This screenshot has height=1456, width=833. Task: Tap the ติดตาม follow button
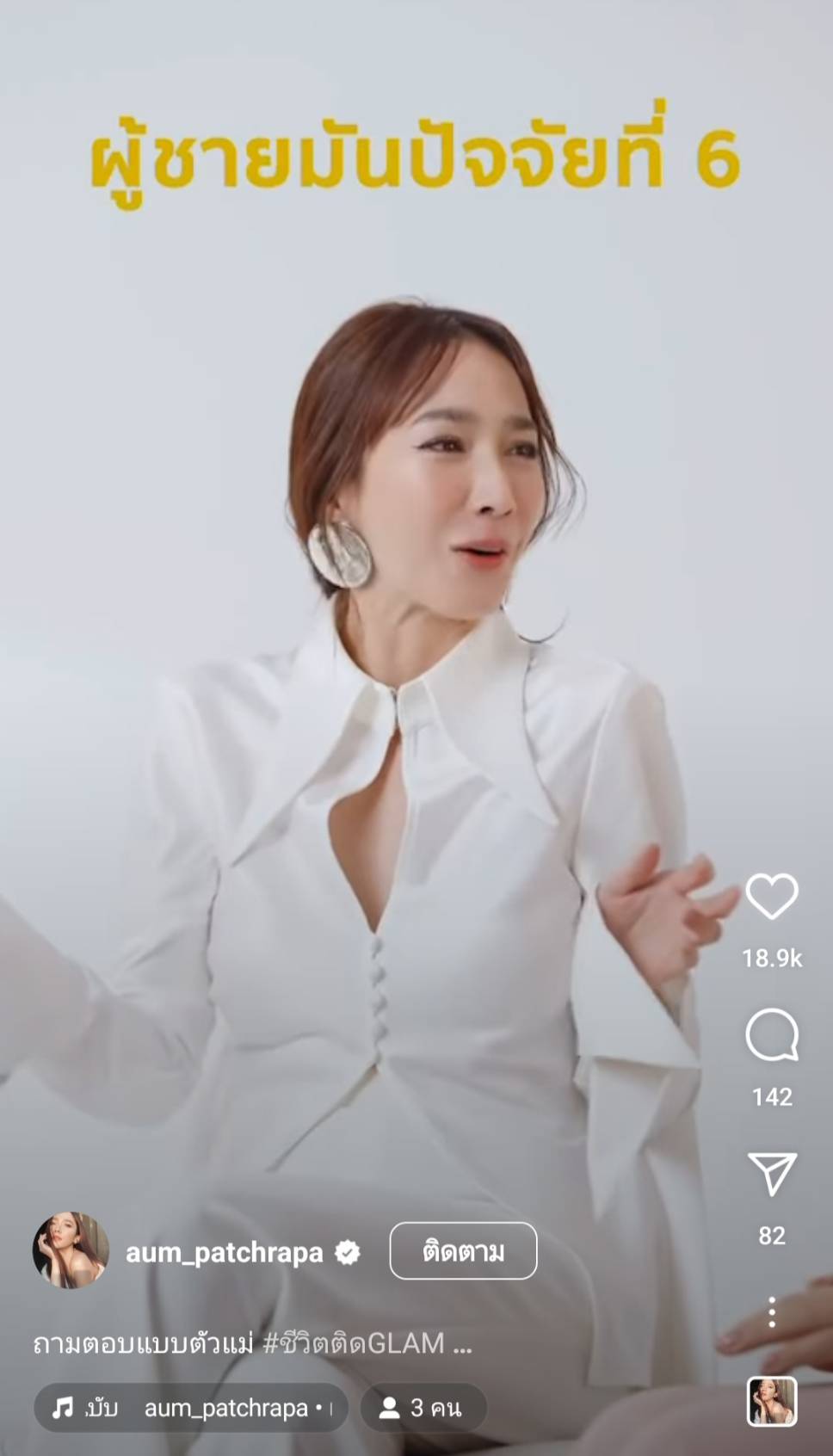(463, 1251)
